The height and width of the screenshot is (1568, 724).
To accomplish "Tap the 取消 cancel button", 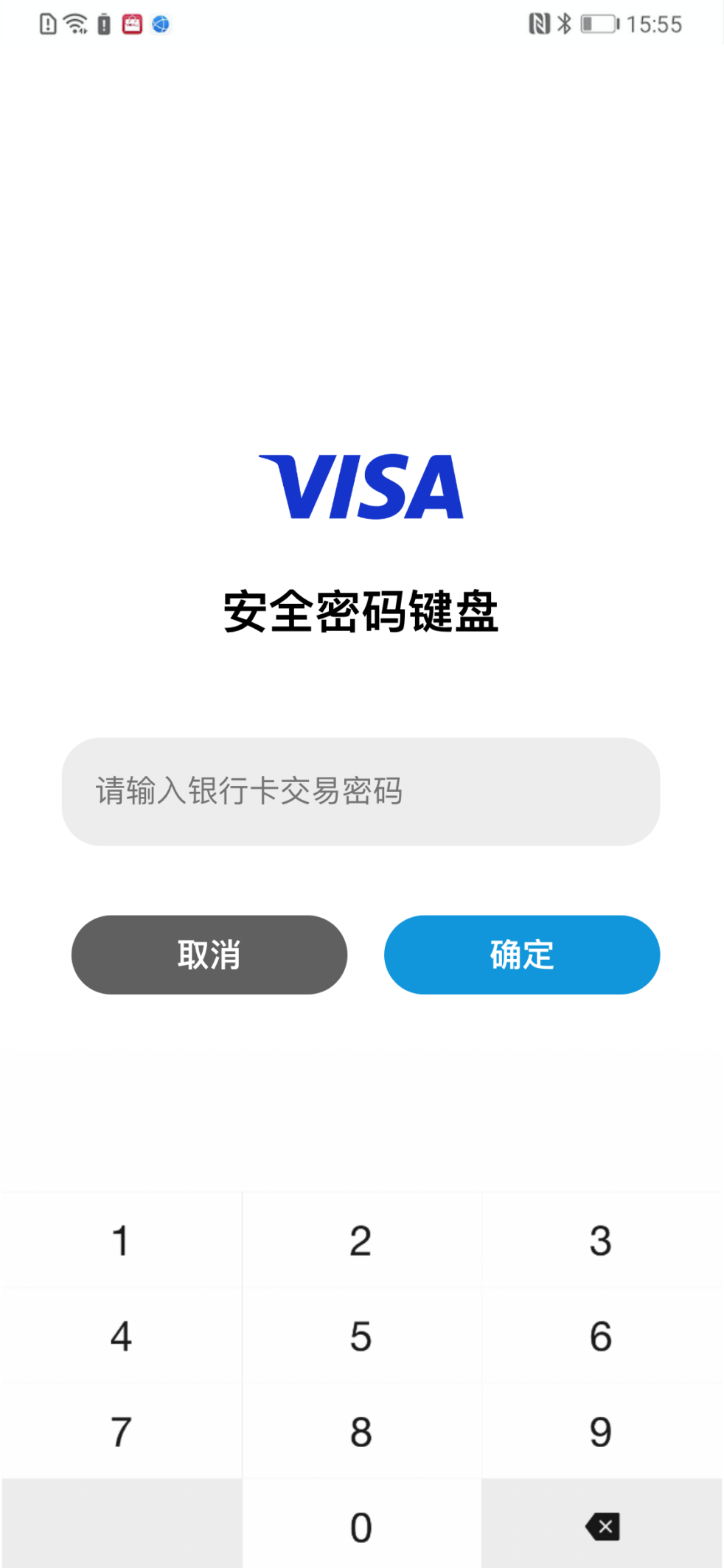I will [209, 955].
